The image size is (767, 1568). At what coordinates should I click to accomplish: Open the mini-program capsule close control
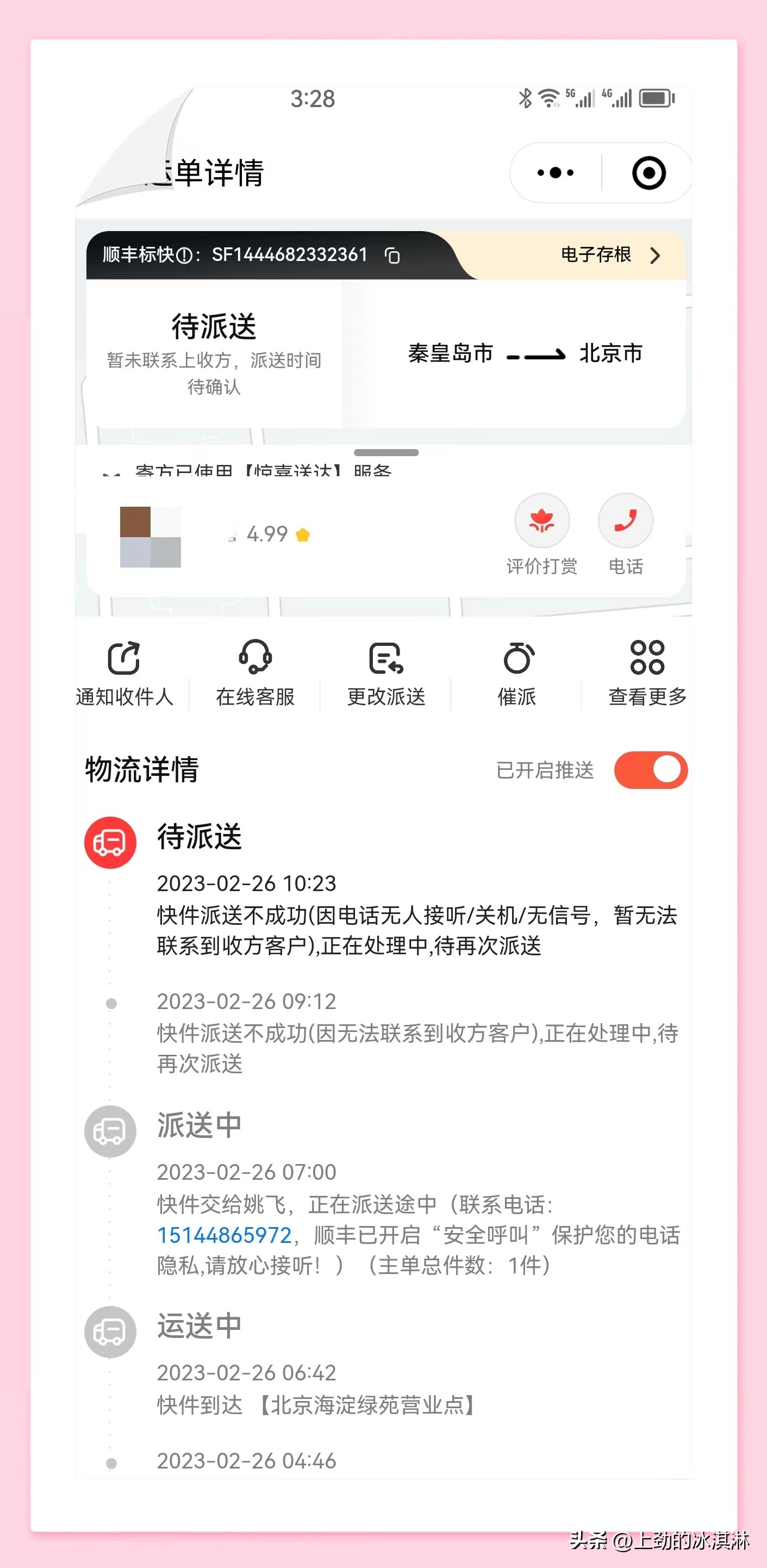coord(648,173)
